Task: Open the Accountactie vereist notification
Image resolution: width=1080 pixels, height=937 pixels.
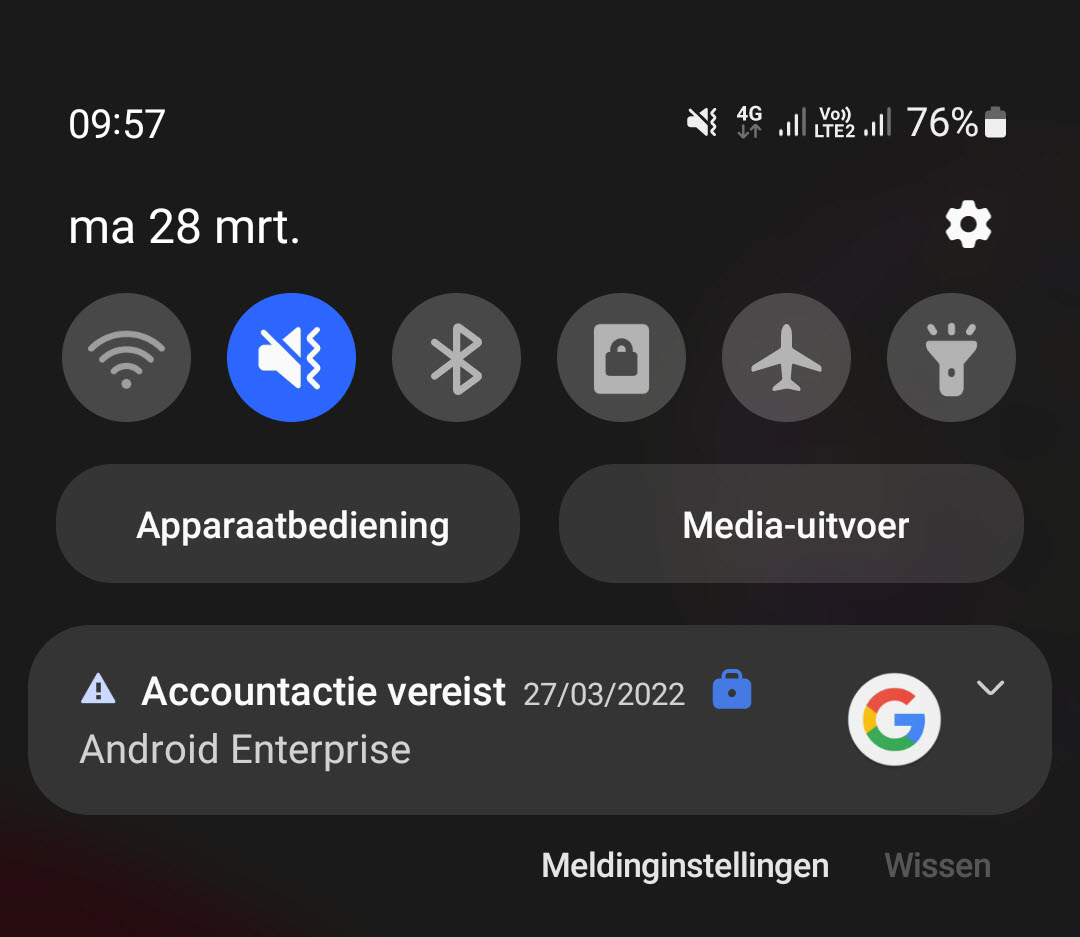Action: click(400, 720)
